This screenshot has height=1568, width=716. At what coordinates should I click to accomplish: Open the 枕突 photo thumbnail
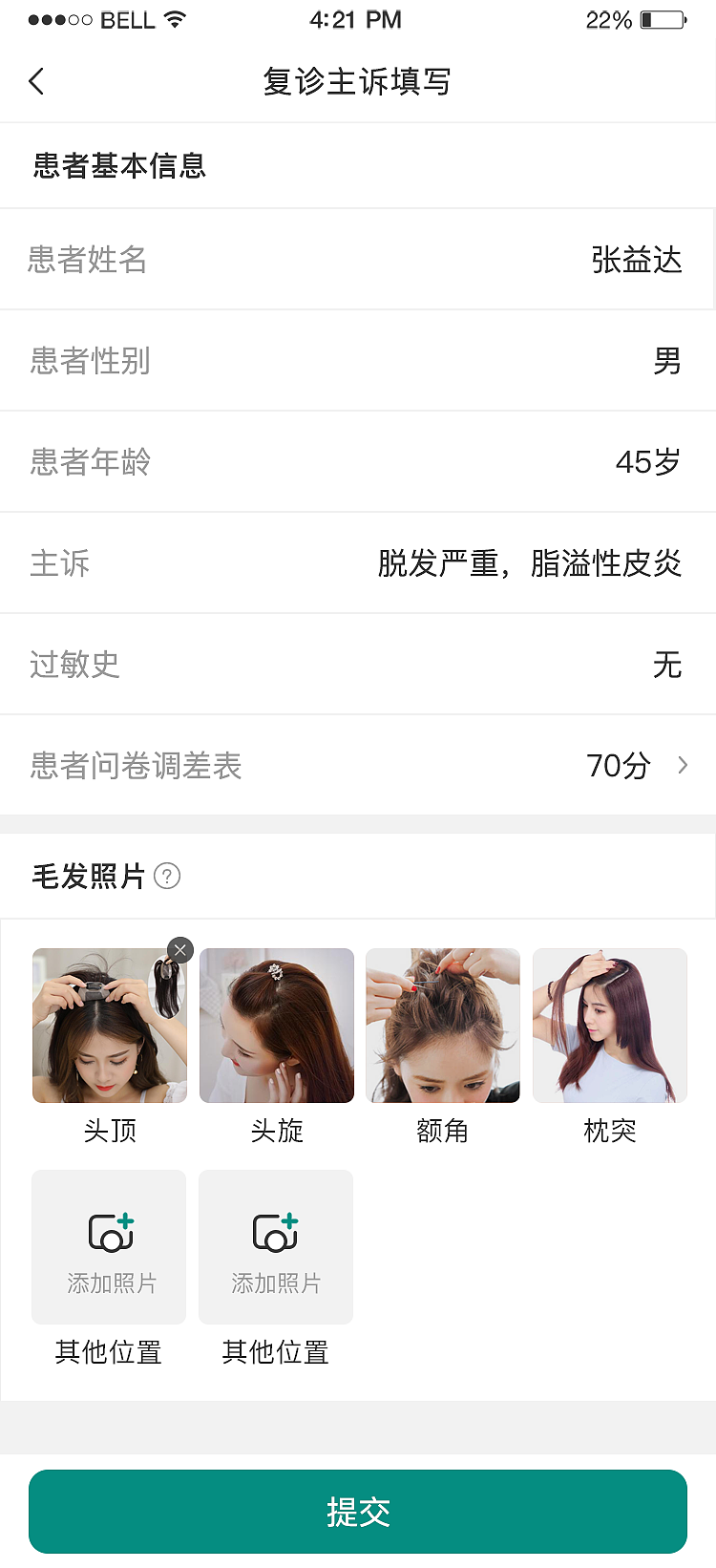coord(609,1026)
